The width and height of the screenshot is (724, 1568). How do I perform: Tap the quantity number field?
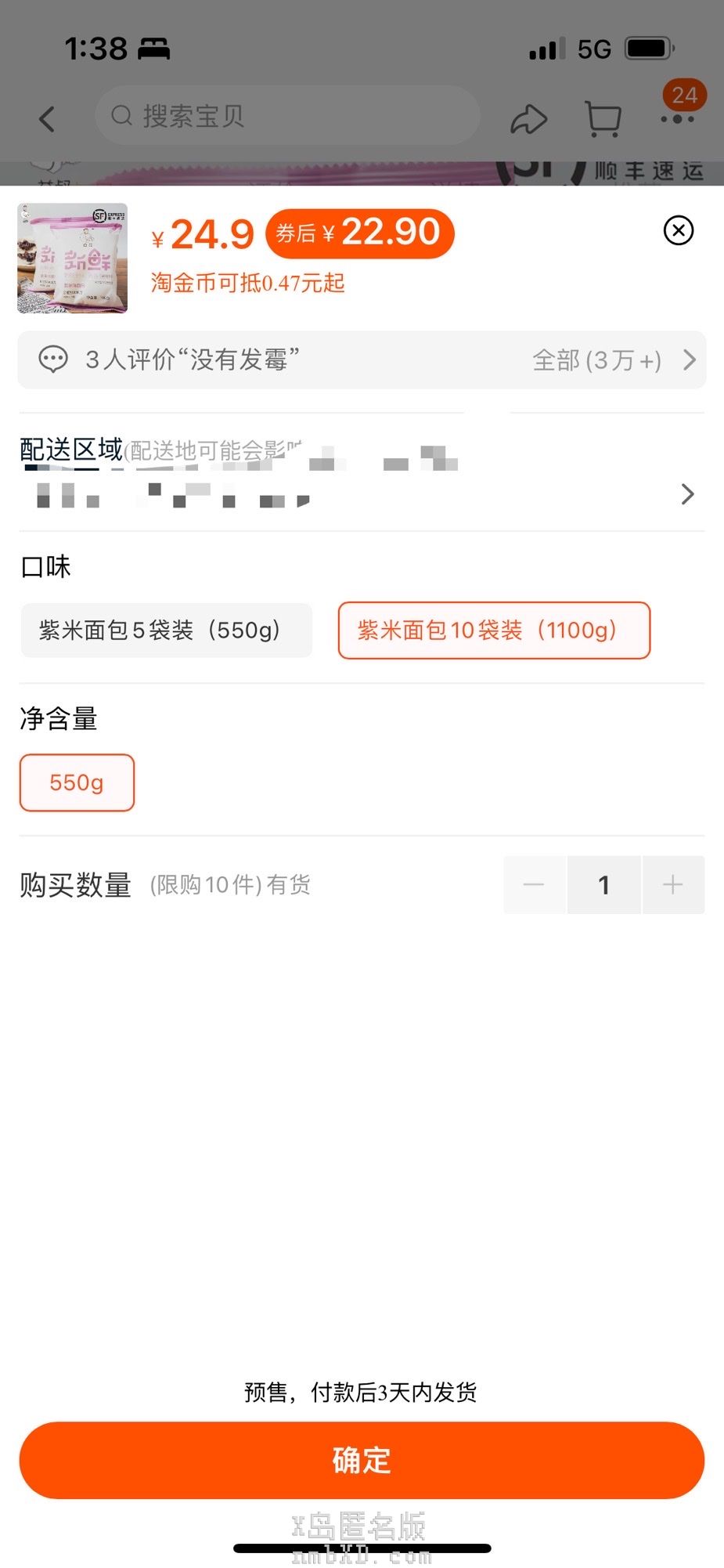(603, 885)
